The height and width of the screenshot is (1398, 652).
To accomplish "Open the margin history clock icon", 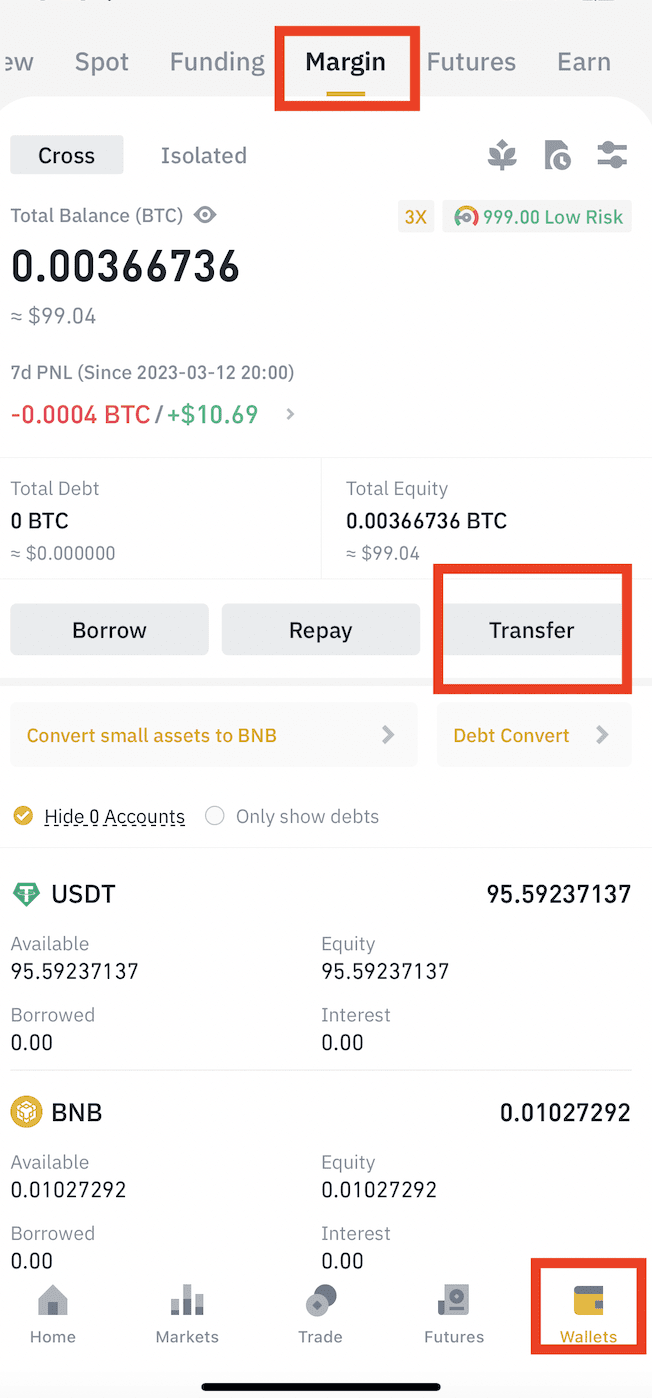I will pos(557,155).
